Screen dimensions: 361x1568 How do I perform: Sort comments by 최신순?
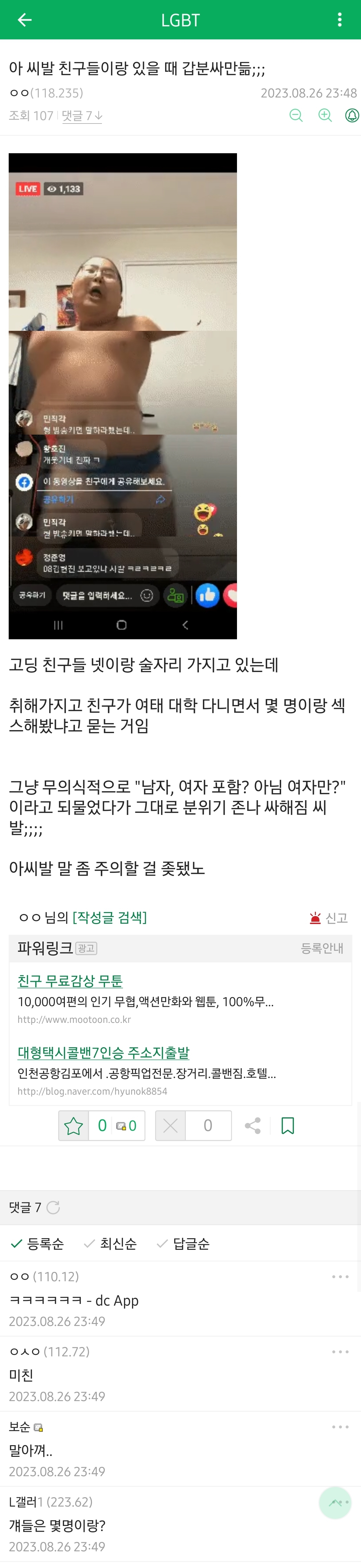pyautogui.click(x=111, y=1244)
